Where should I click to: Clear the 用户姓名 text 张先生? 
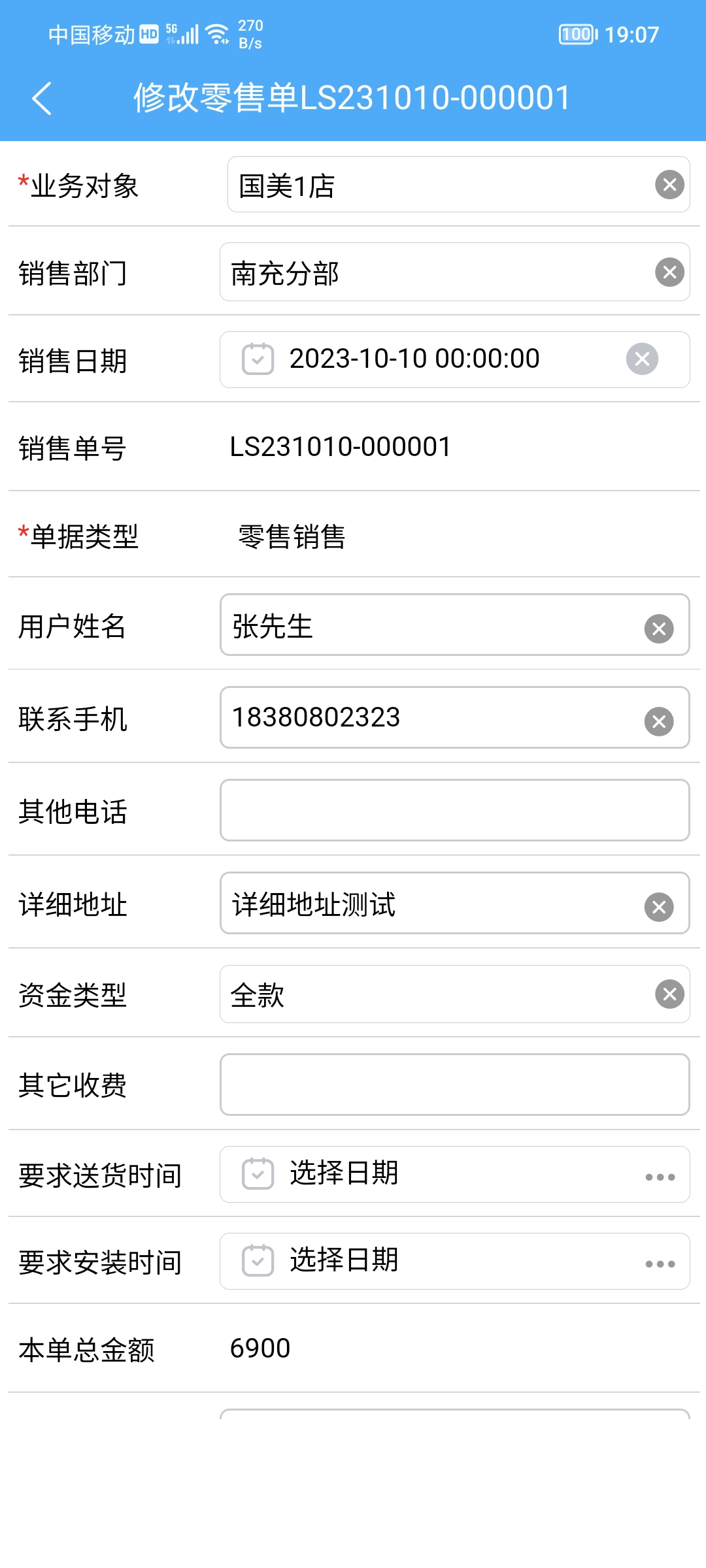coord(659,629)
